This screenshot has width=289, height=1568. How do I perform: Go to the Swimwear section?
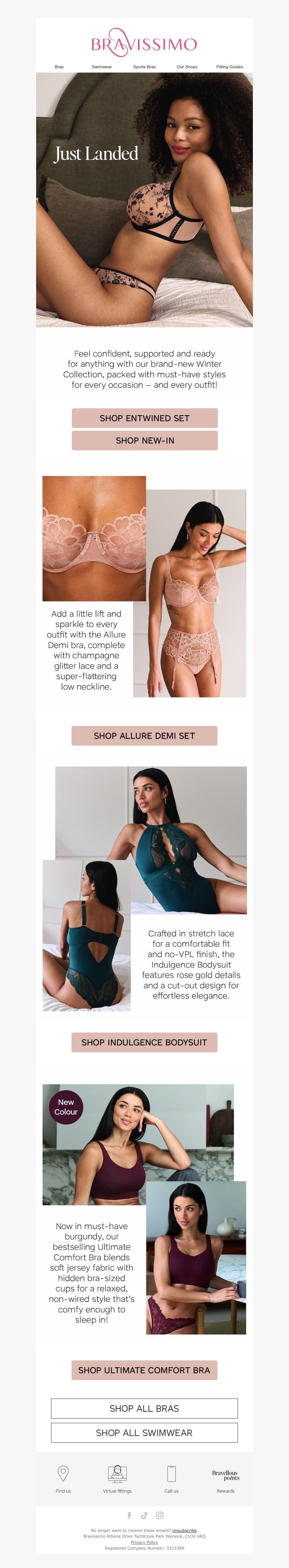click(x=102, y=67)
